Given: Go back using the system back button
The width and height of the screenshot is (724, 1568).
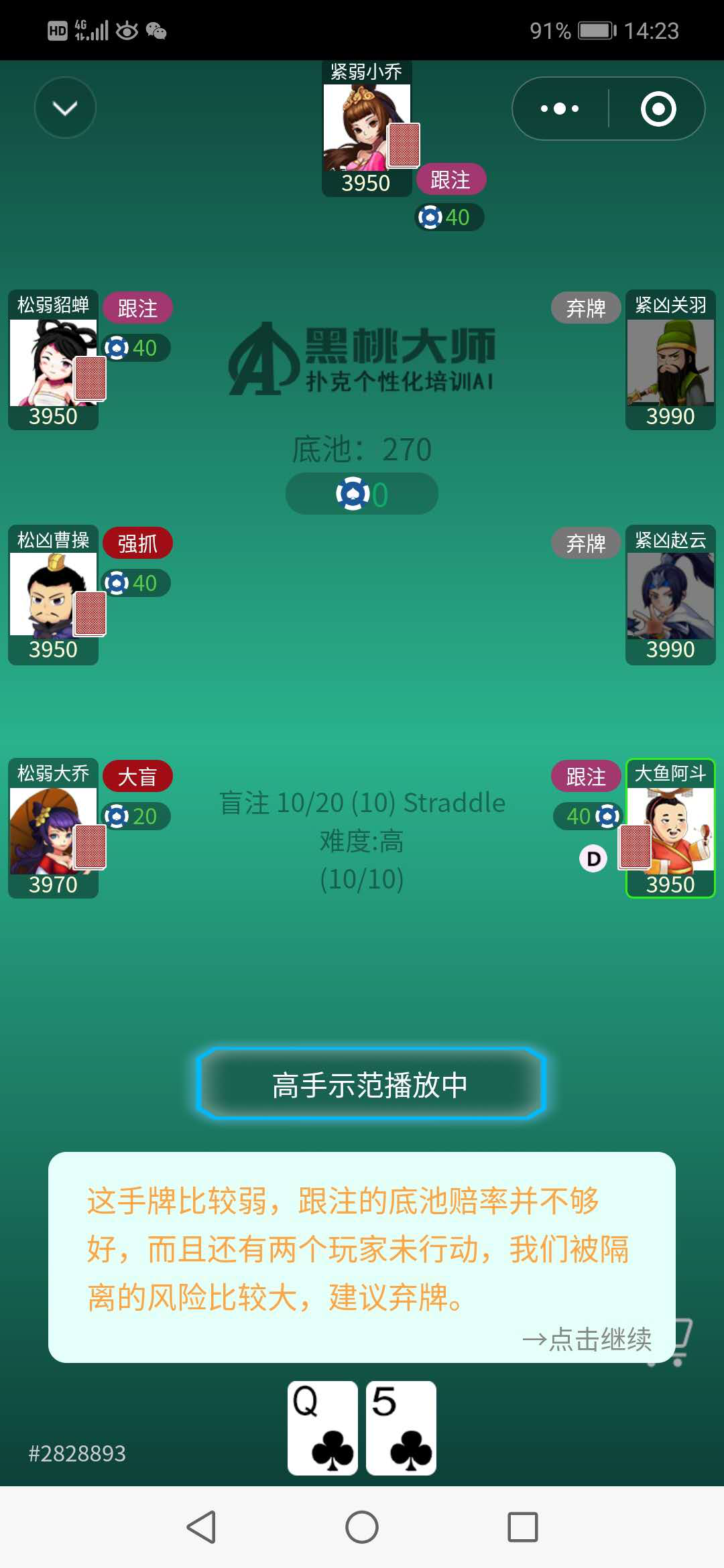Looking at the screenshot, I should point(201,1527).
